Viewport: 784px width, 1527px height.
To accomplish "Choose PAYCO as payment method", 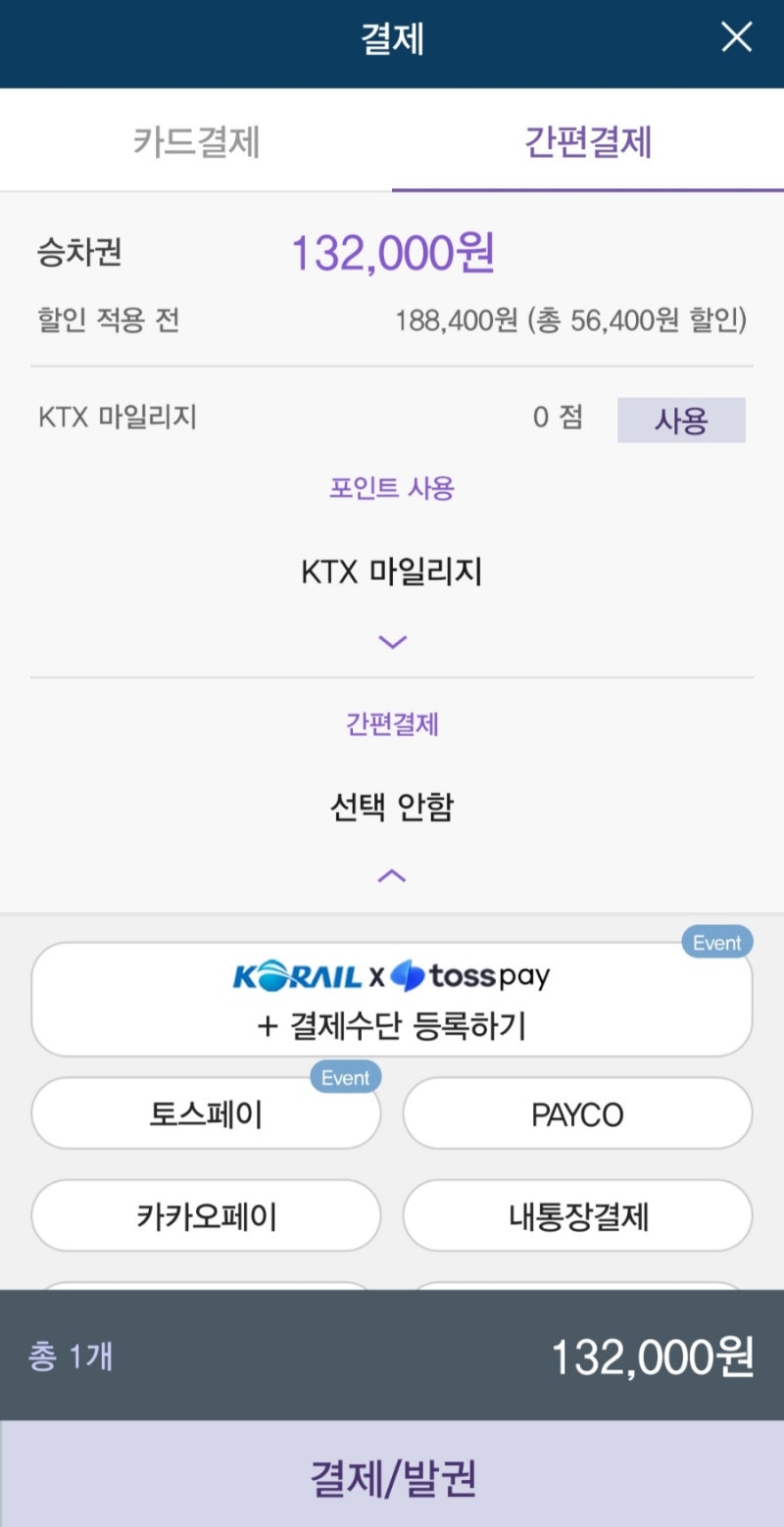I will pyautogui.click(x=577, y=1114).
